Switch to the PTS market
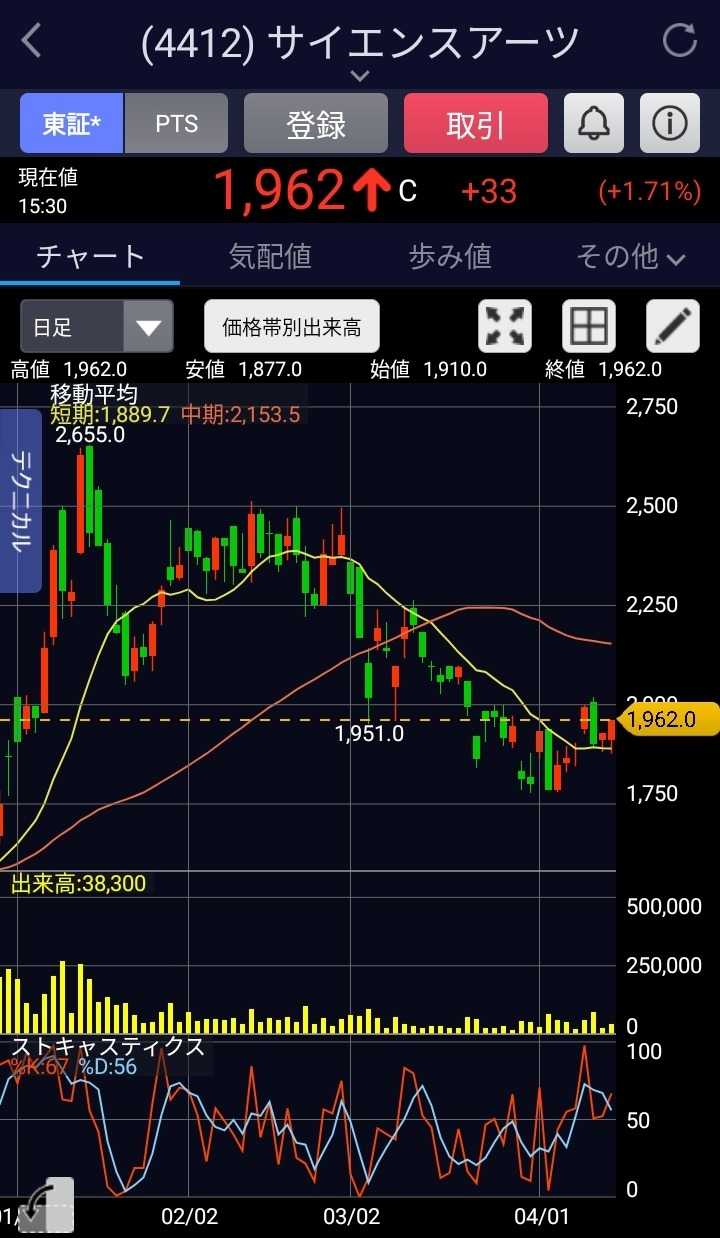 [176, 124]
